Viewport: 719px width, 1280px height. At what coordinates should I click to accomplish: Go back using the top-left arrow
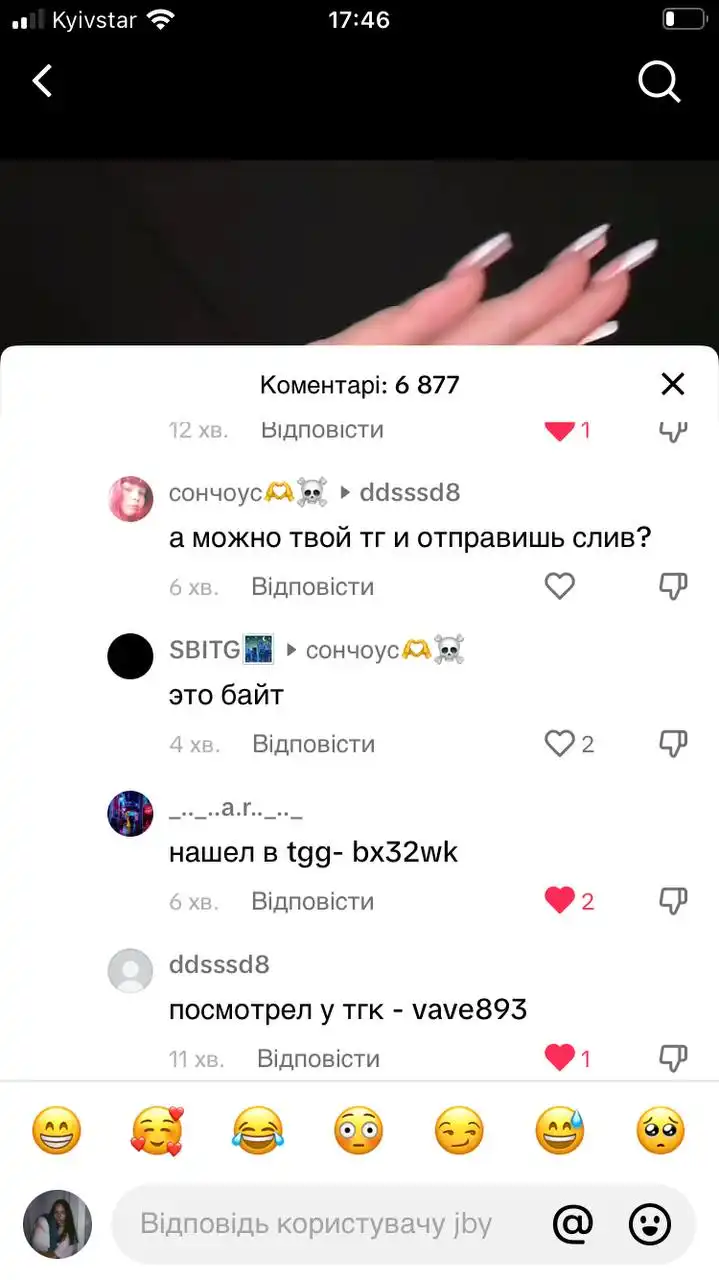pos(42,81)
